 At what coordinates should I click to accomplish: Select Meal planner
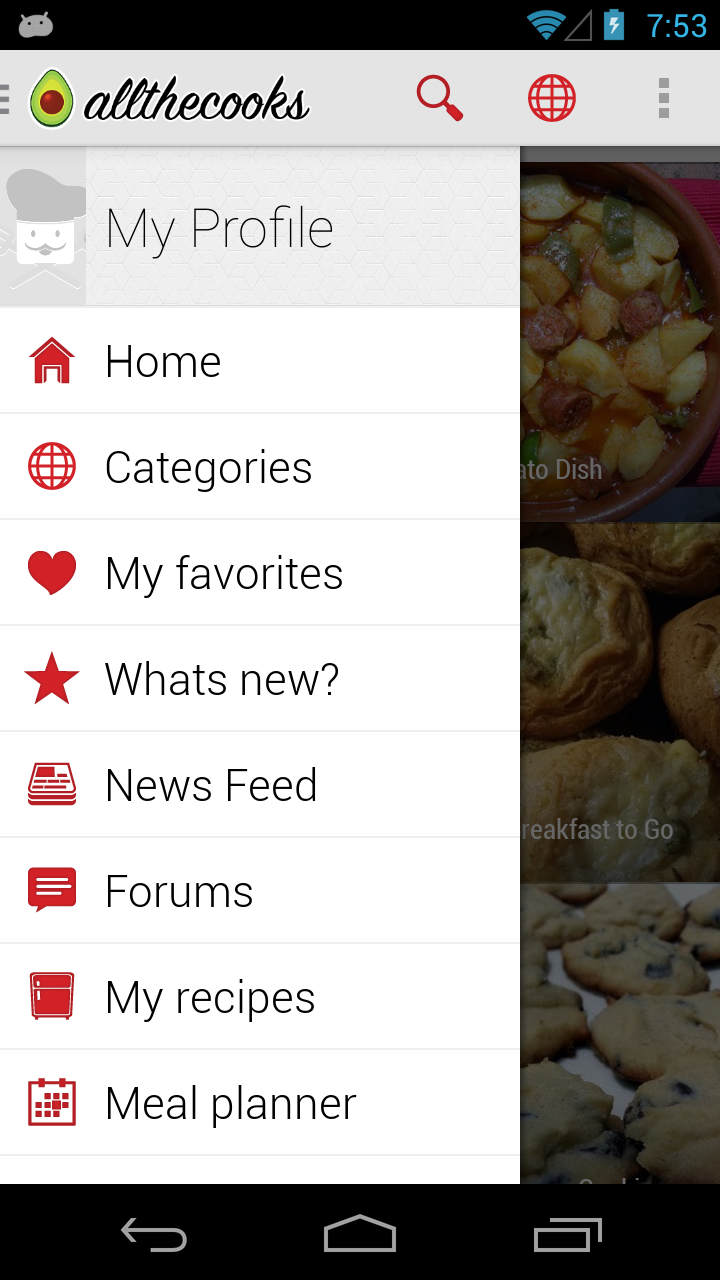(x=230, y=1103)
